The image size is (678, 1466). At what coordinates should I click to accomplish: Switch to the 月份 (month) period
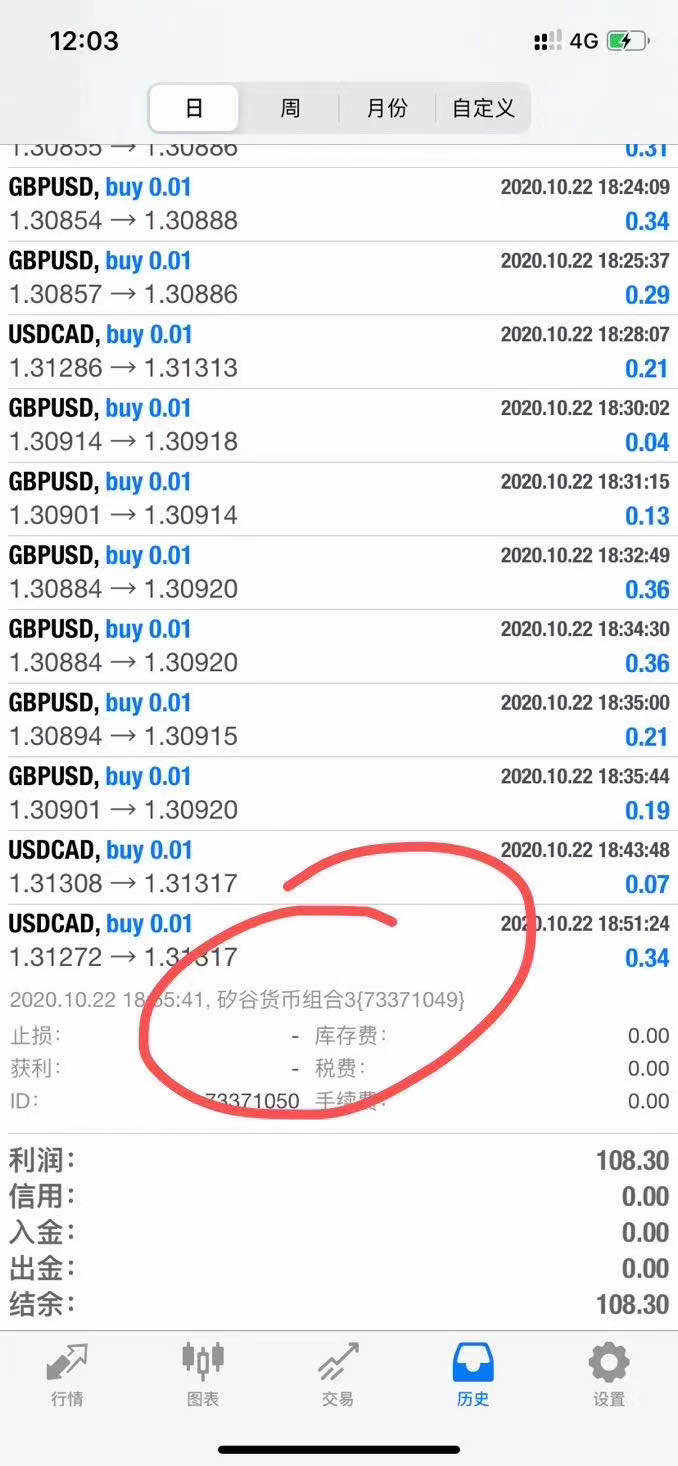387,108
